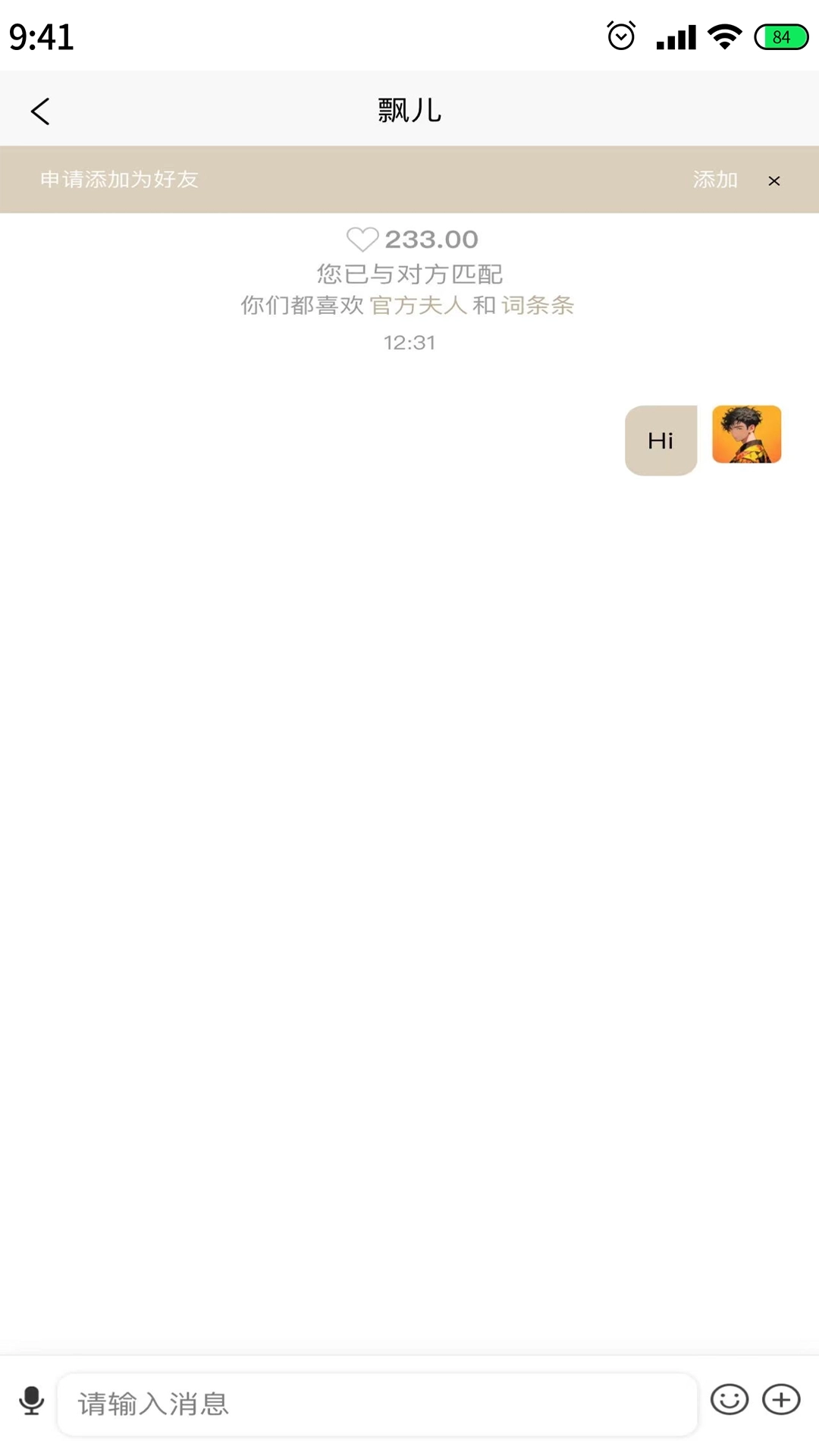
Task: Select the Hi message bubble
Action: pyautogui.click(x=661, y=441)
